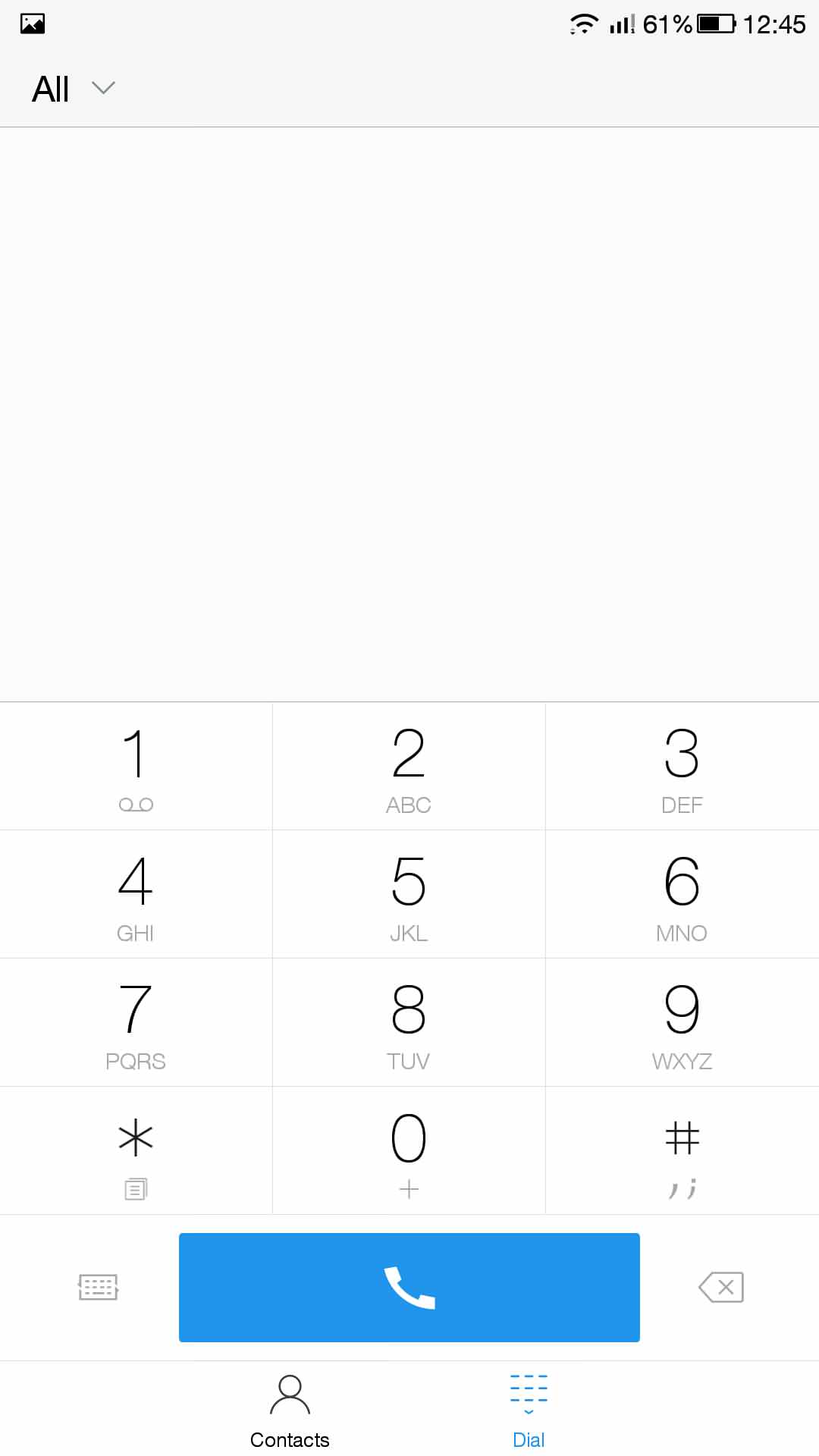Place the call with blue phone button
The width and height of the screenshot is (819, 1456).
[x=409, y=1288]
